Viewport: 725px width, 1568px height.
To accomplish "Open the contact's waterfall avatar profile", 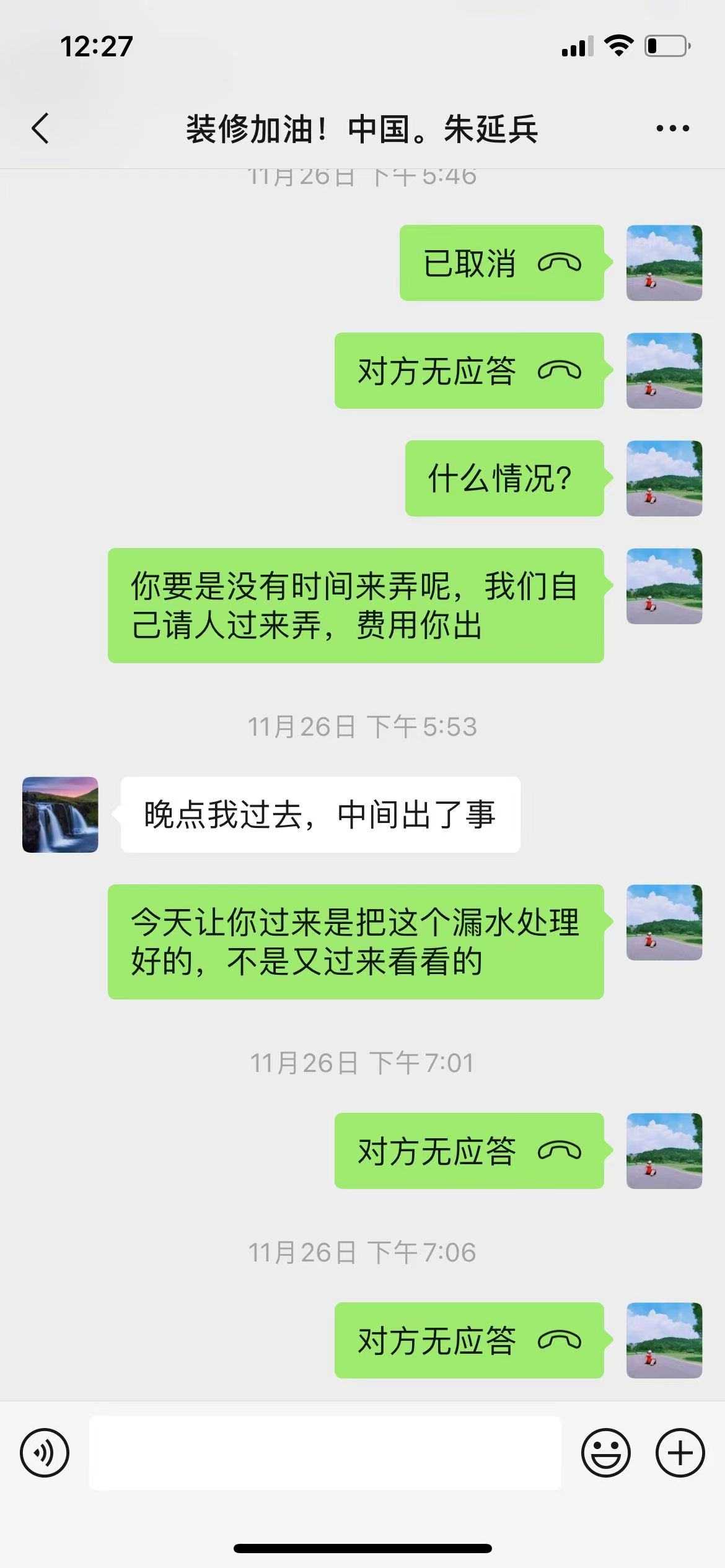I will 60,814.
